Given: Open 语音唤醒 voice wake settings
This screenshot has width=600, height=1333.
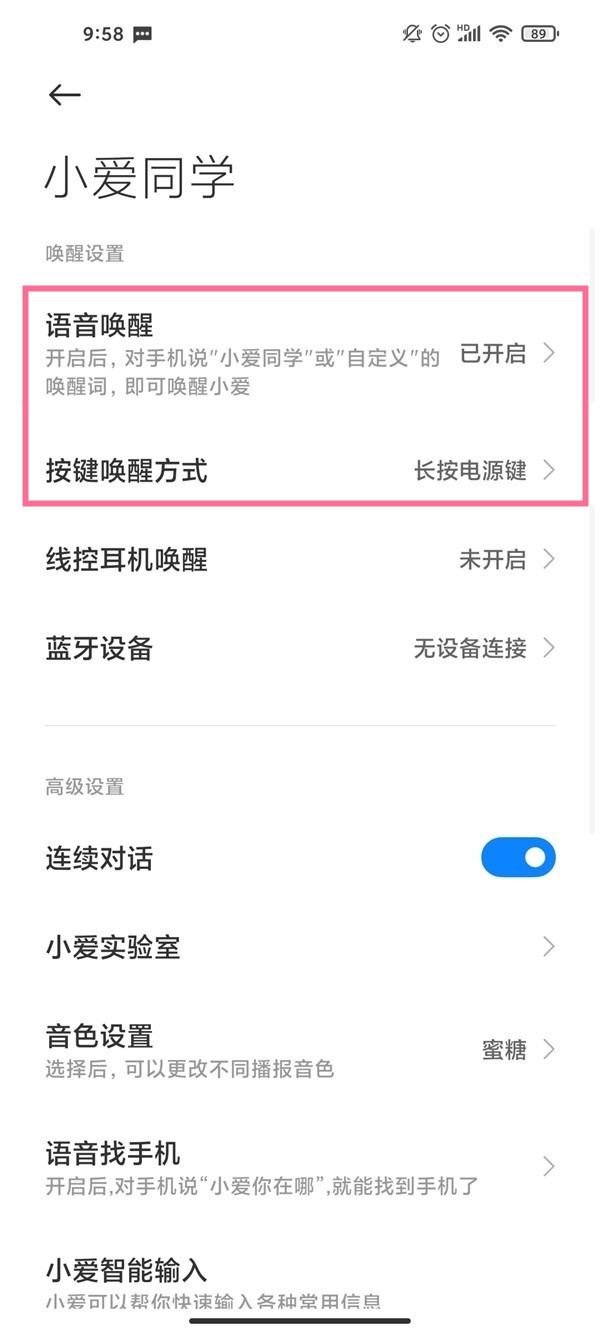Looking at the screenshot, I should (x=300, y=354).
